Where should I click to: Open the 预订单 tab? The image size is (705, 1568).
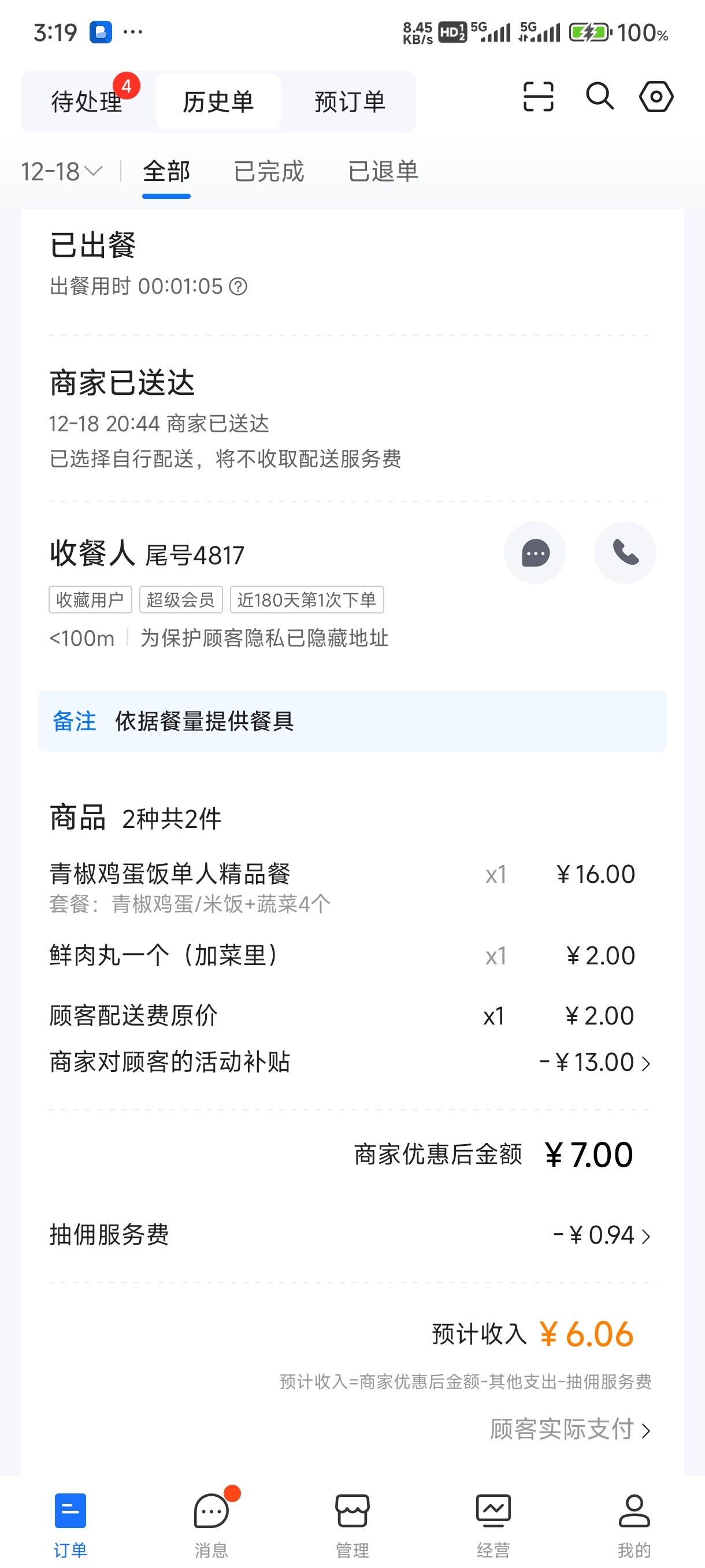[350, 102]
